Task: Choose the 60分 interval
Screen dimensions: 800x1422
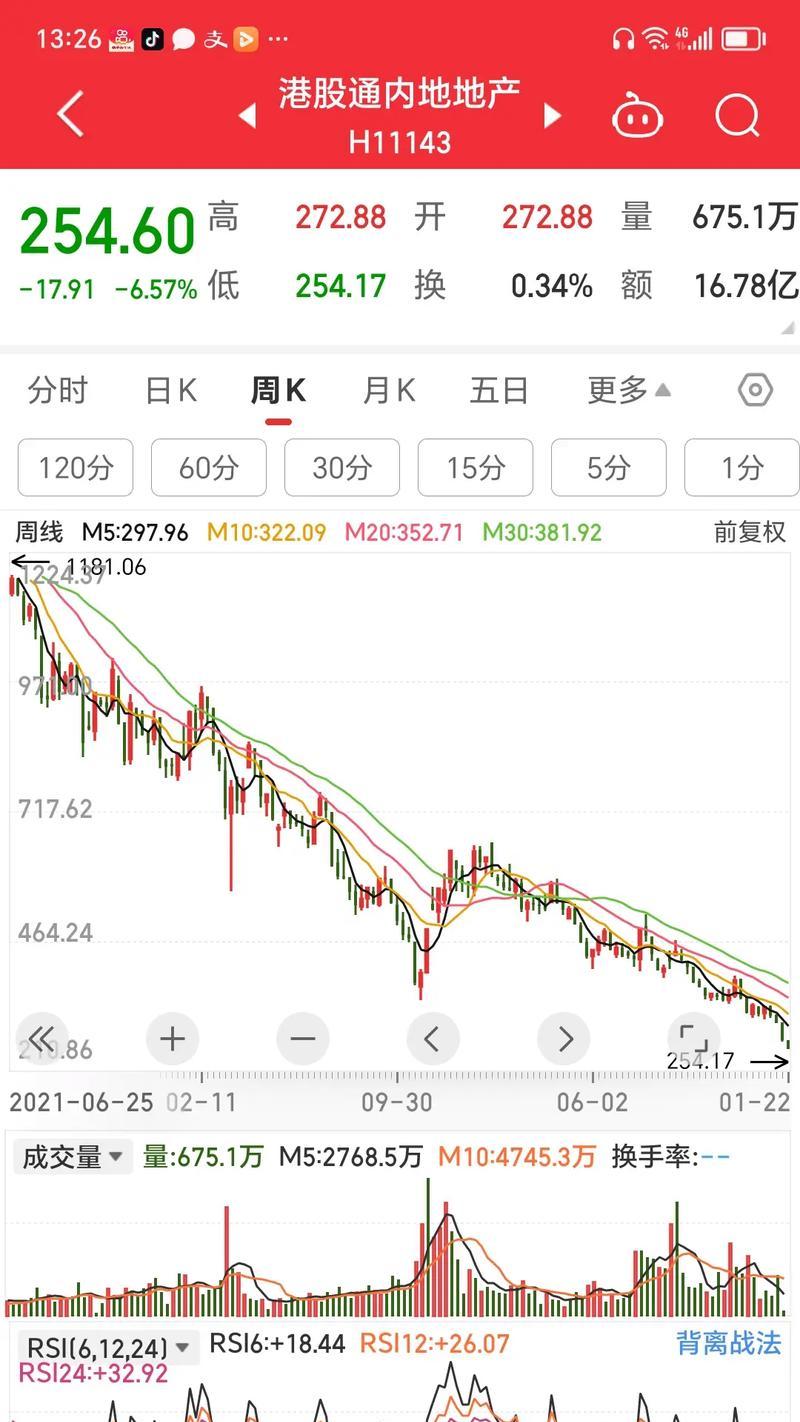Action: pos(208,467)
